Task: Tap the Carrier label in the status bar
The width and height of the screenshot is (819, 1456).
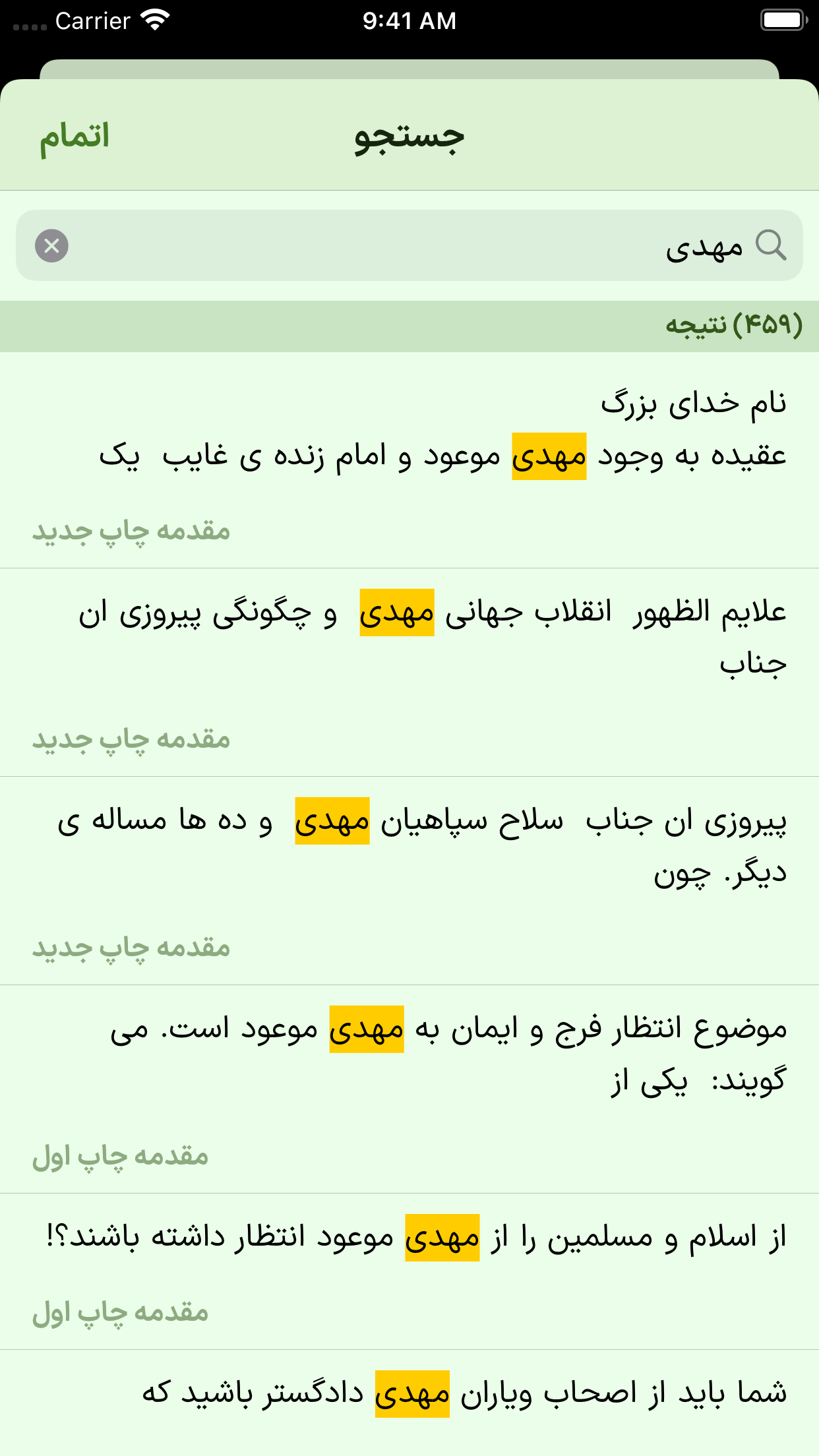Action: tap(92, 20)
